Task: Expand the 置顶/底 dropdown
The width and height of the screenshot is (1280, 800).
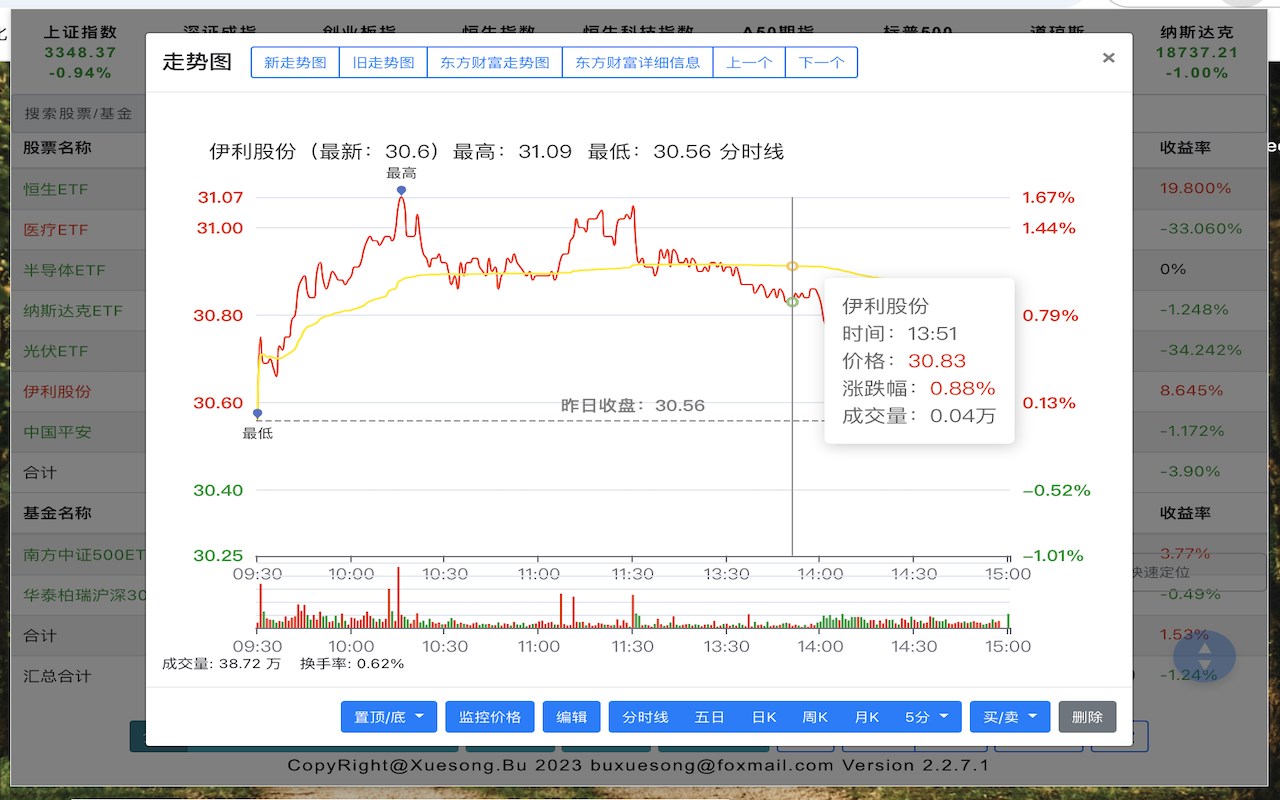Action: 388,717
